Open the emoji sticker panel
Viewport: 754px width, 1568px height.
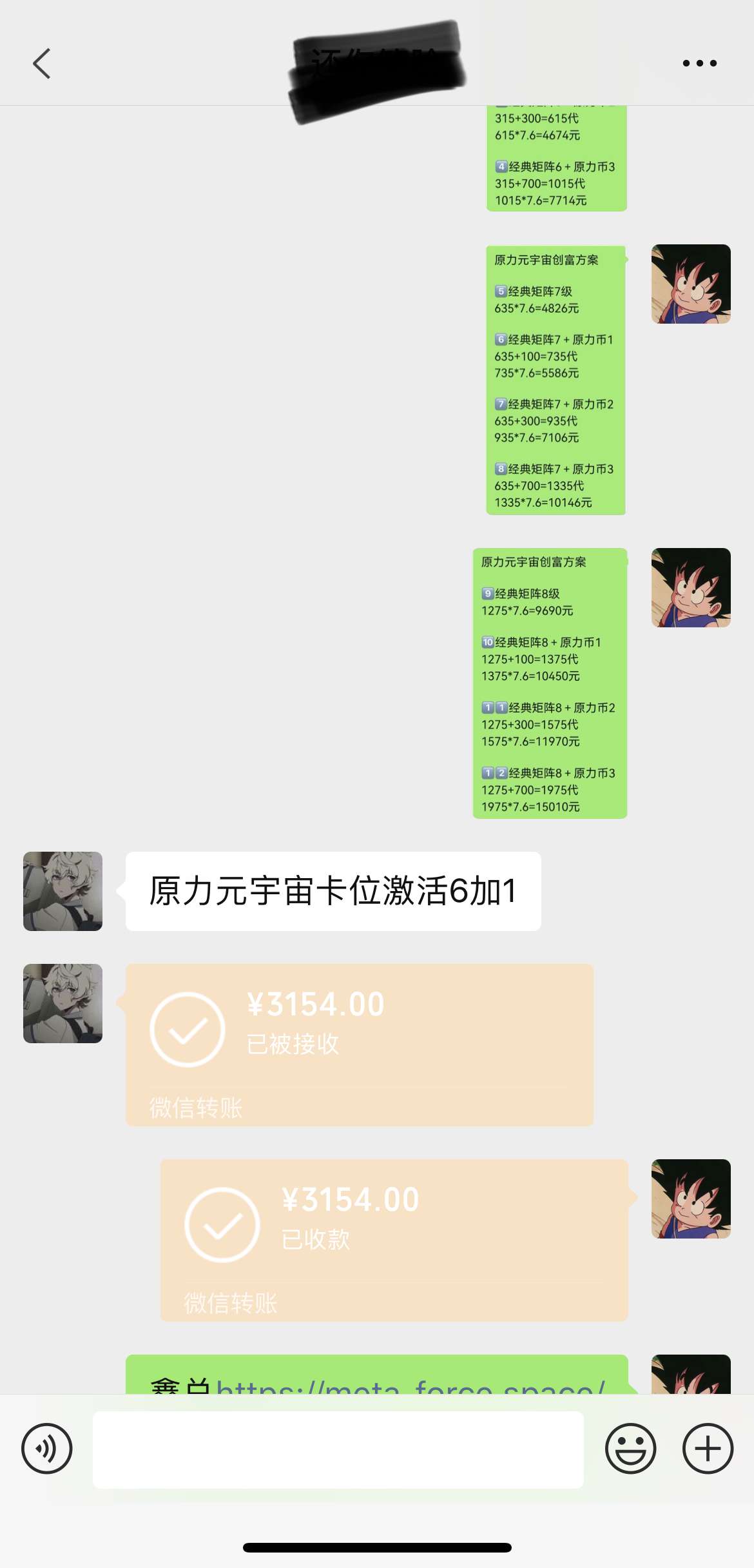(x=630, y=1449)
